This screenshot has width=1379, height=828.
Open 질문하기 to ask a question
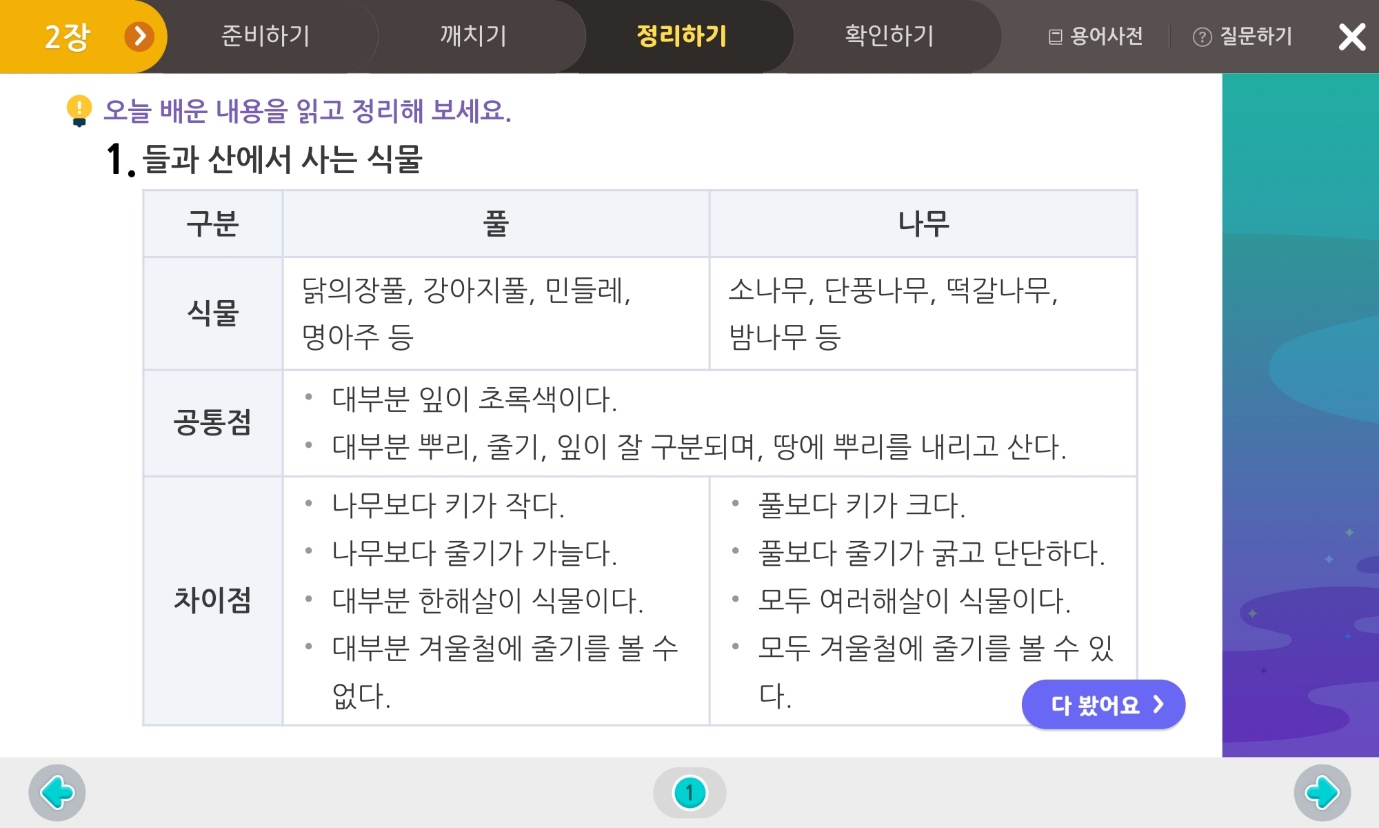1242,37
